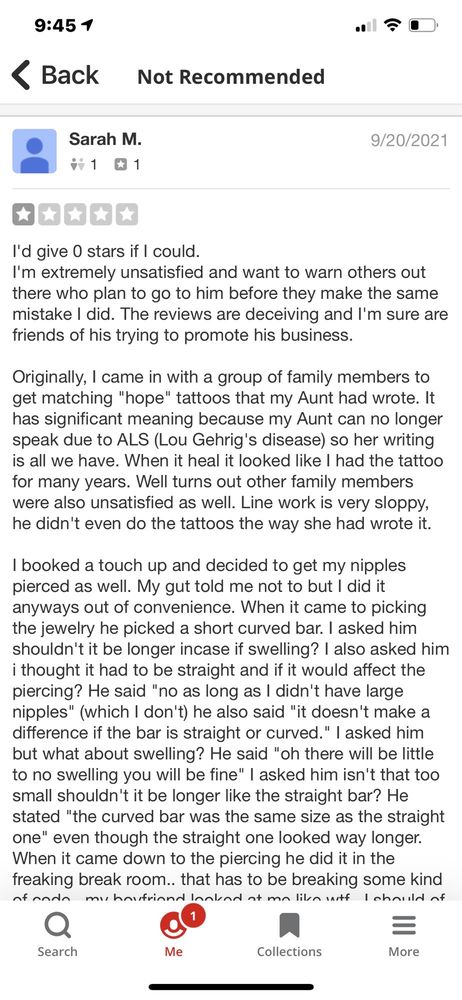View reviewer Sarah M.'s profile name

coord(105,139)
